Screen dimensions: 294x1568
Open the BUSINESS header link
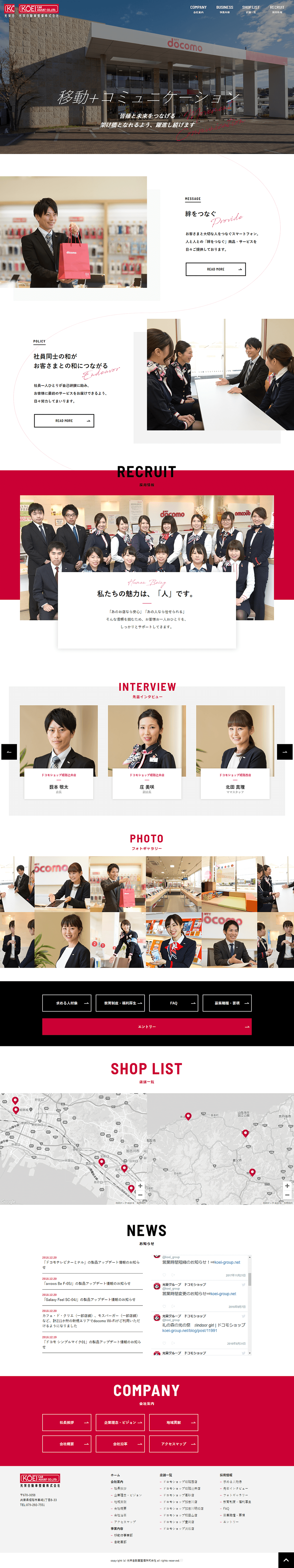224,9
